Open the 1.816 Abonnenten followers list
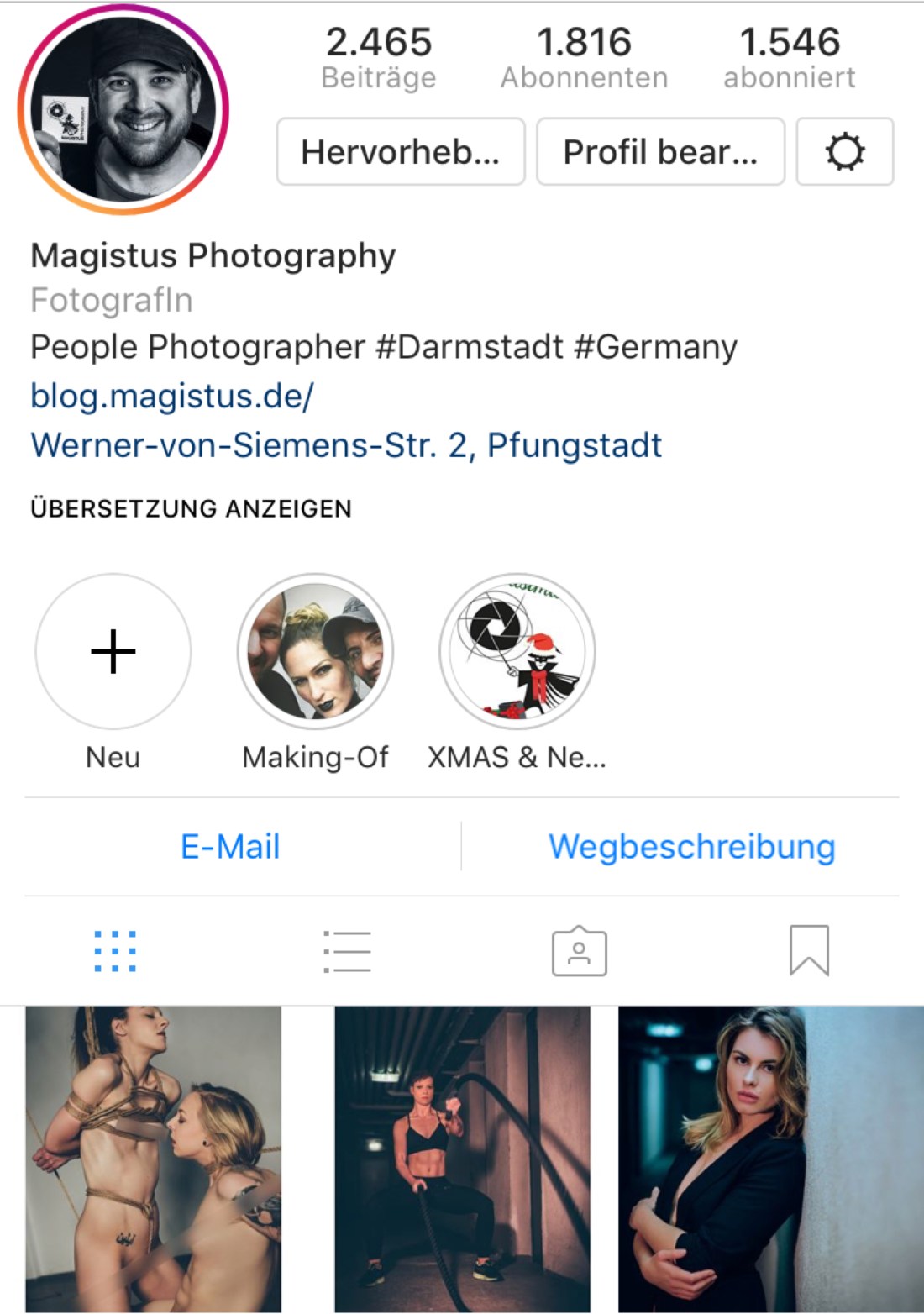The width and height of the screenshot is (924, 1314). coord(584,57)
